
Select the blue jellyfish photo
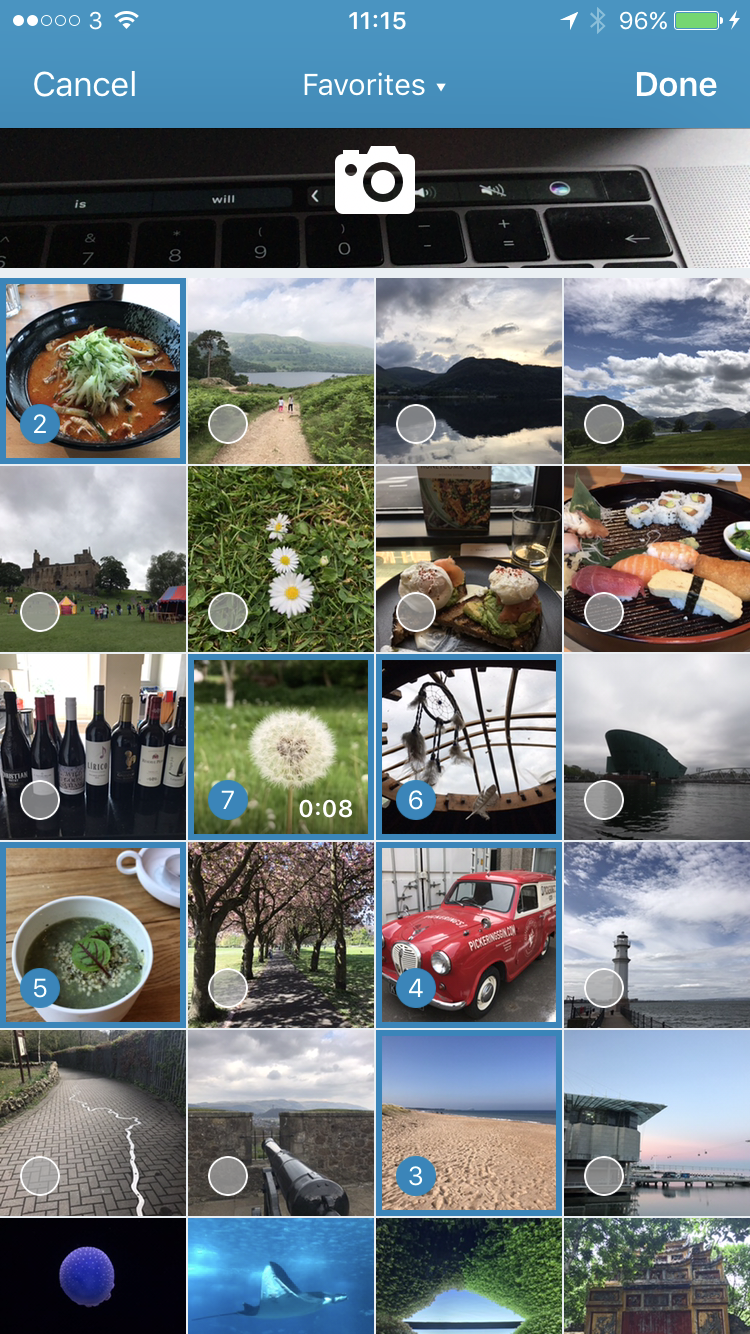[93, 1276]
